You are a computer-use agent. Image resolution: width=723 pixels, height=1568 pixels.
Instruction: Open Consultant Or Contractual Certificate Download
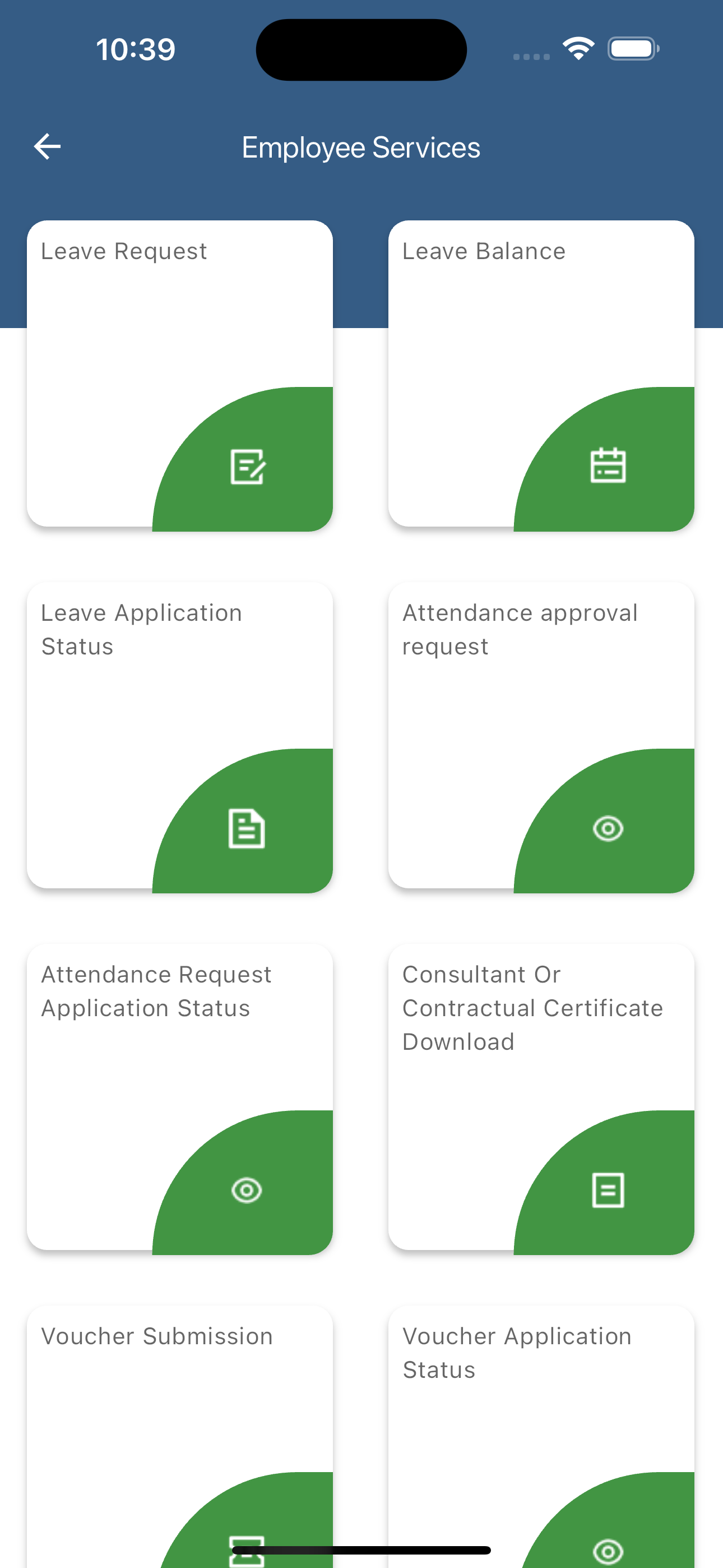coord(541,1098)
